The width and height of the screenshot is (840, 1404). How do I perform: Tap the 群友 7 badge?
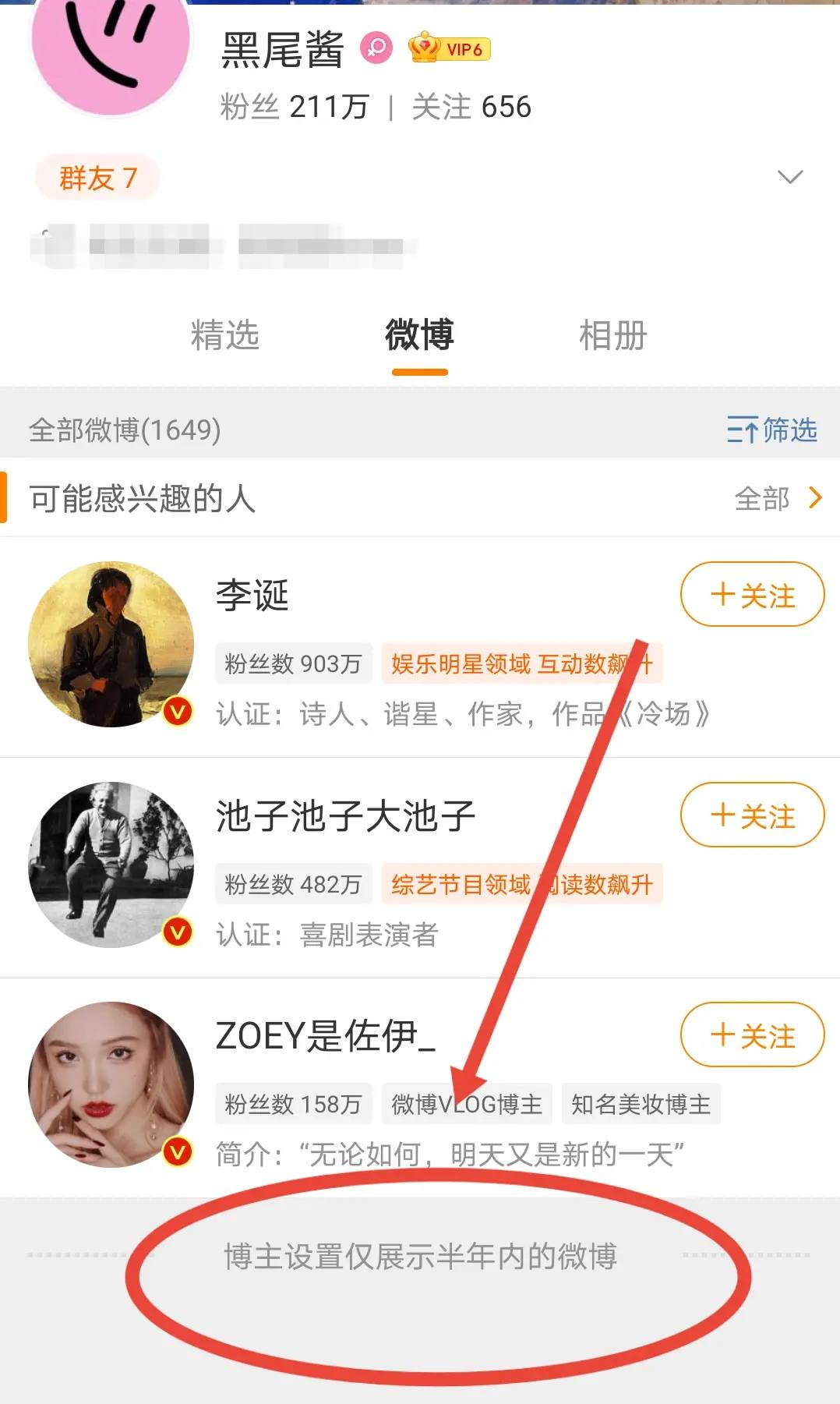click(97, 179)
